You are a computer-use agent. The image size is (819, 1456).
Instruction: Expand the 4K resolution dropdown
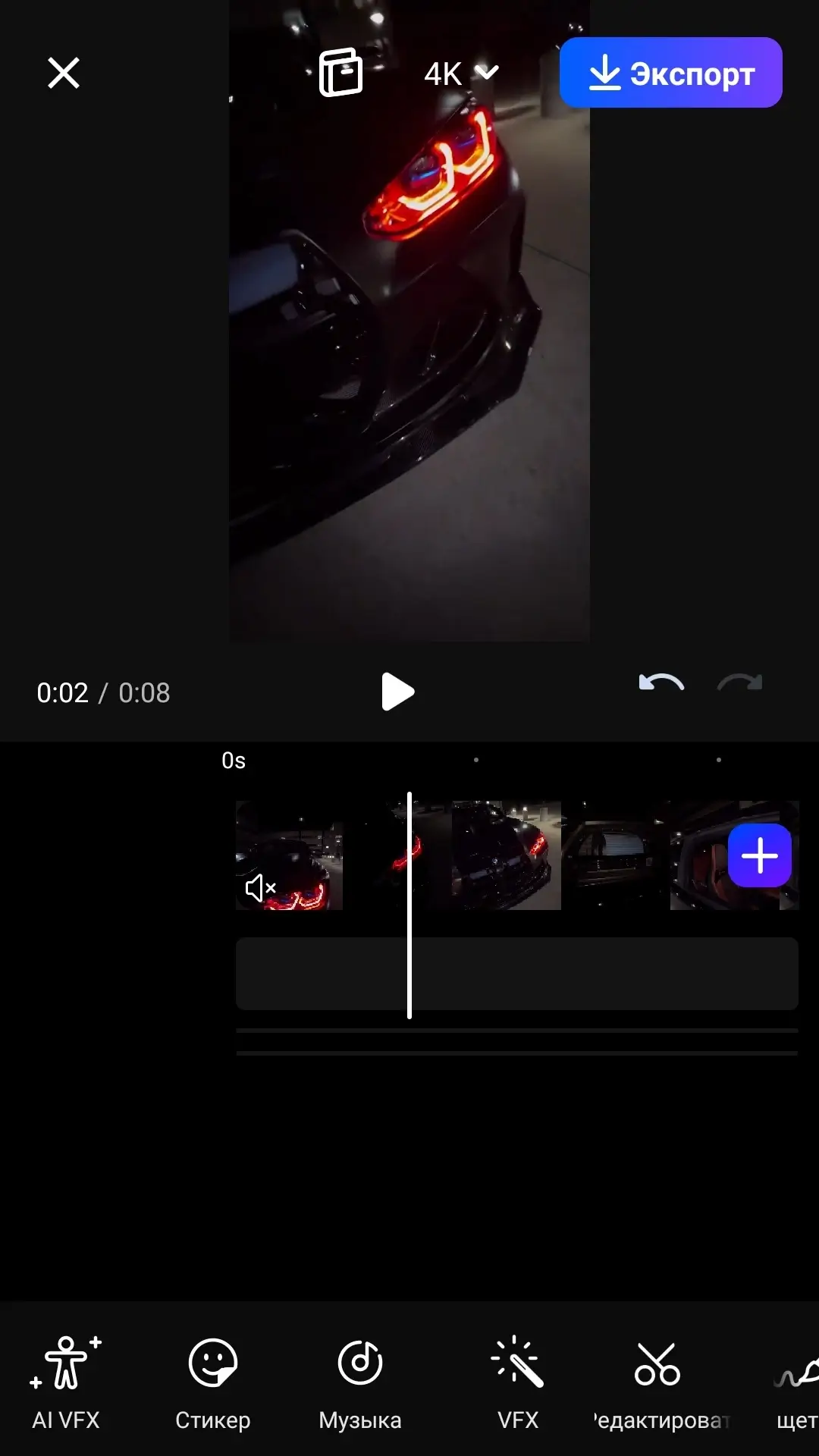click(x=460, y=74)
